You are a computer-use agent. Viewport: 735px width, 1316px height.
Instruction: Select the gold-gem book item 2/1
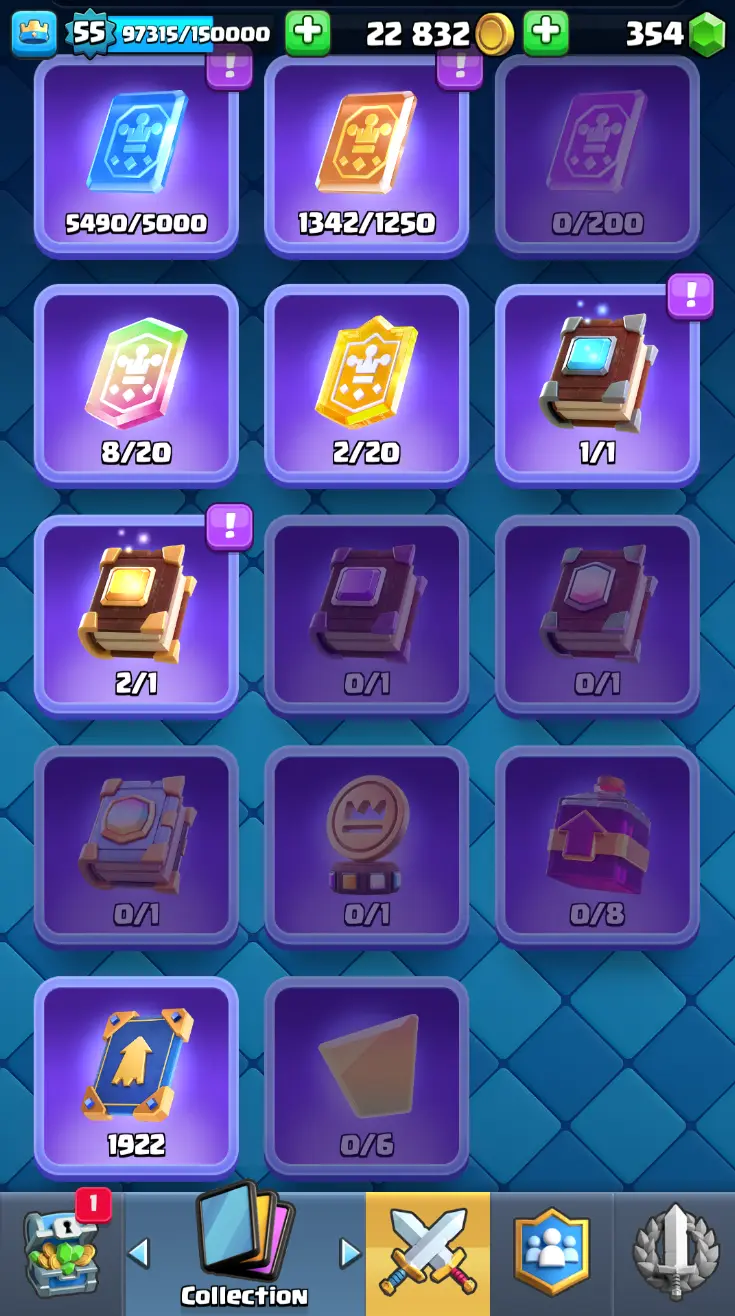click(x=136, y=615)
